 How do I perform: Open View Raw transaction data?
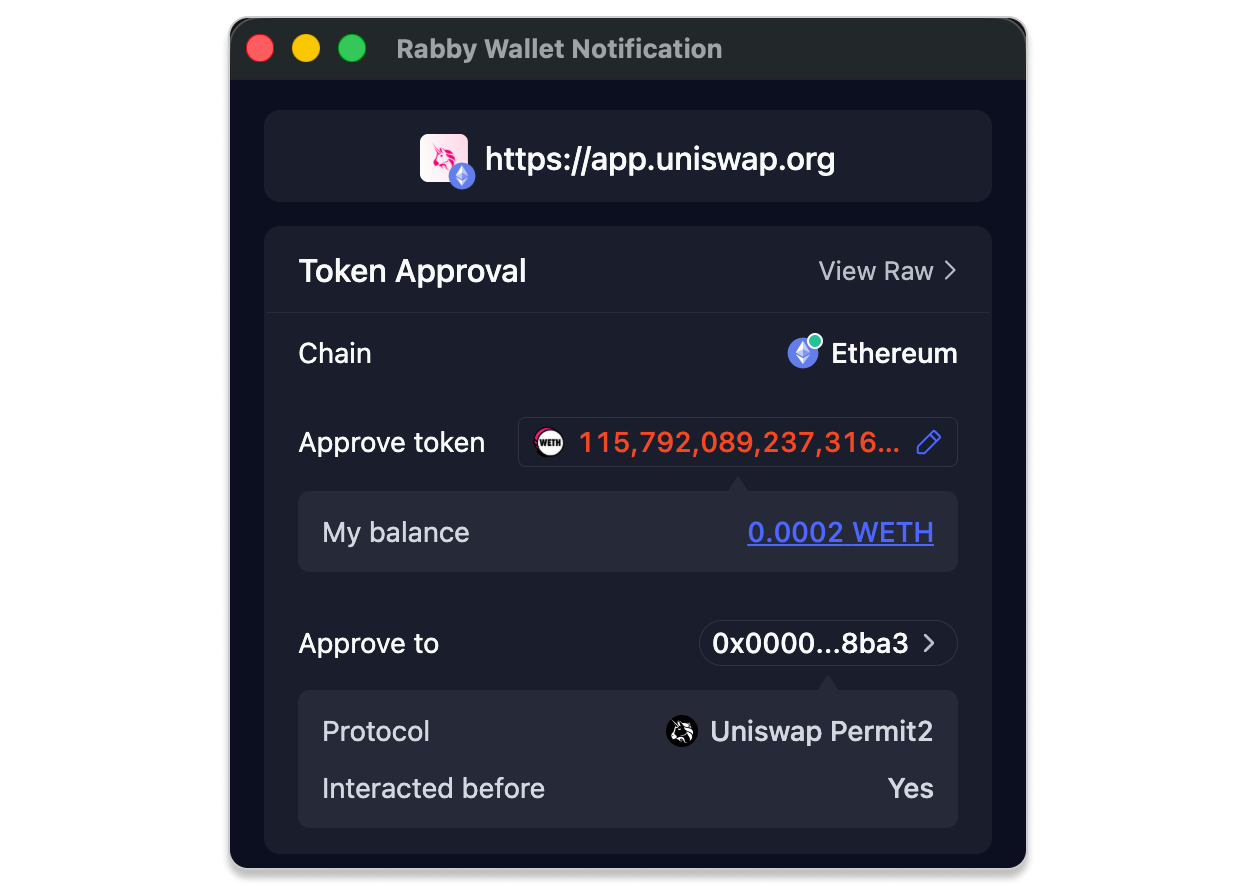click(887, 271)
